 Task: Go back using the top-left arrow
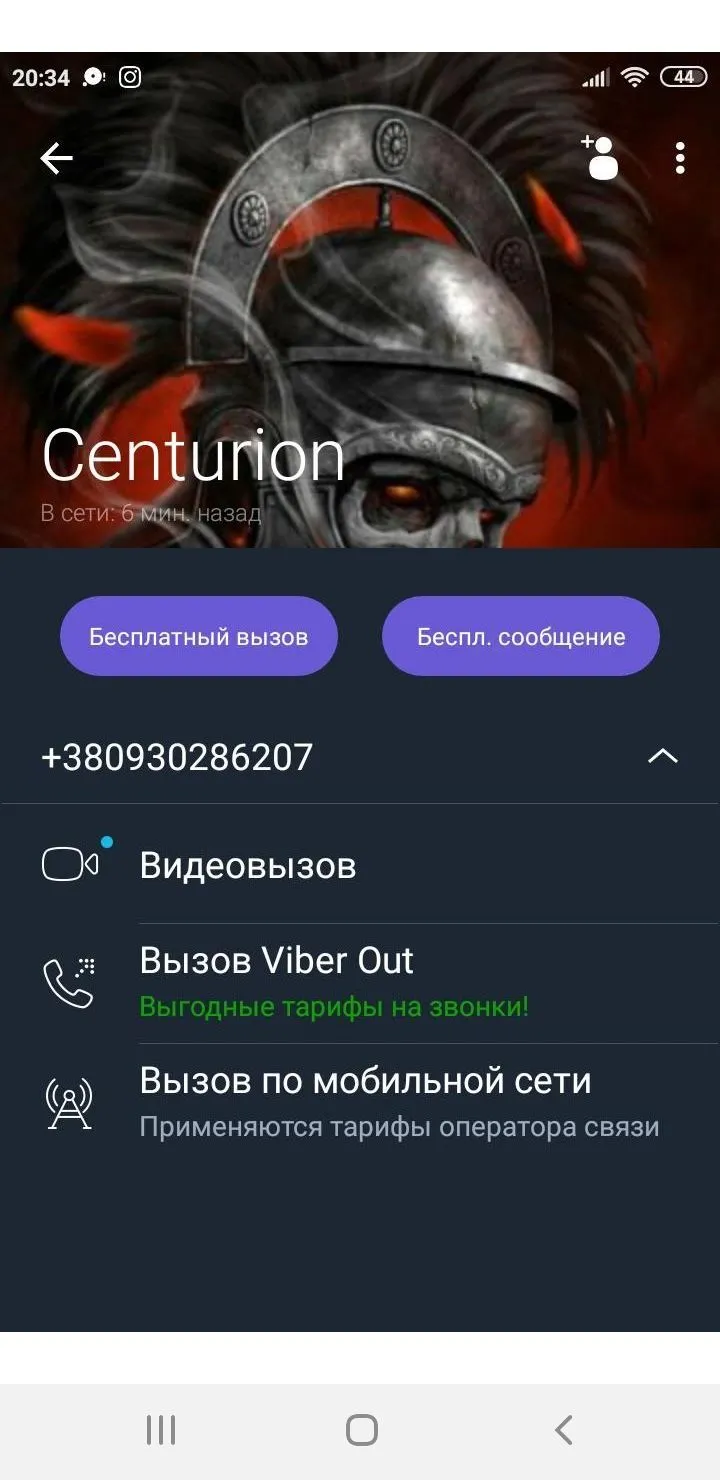click(57, 158)
